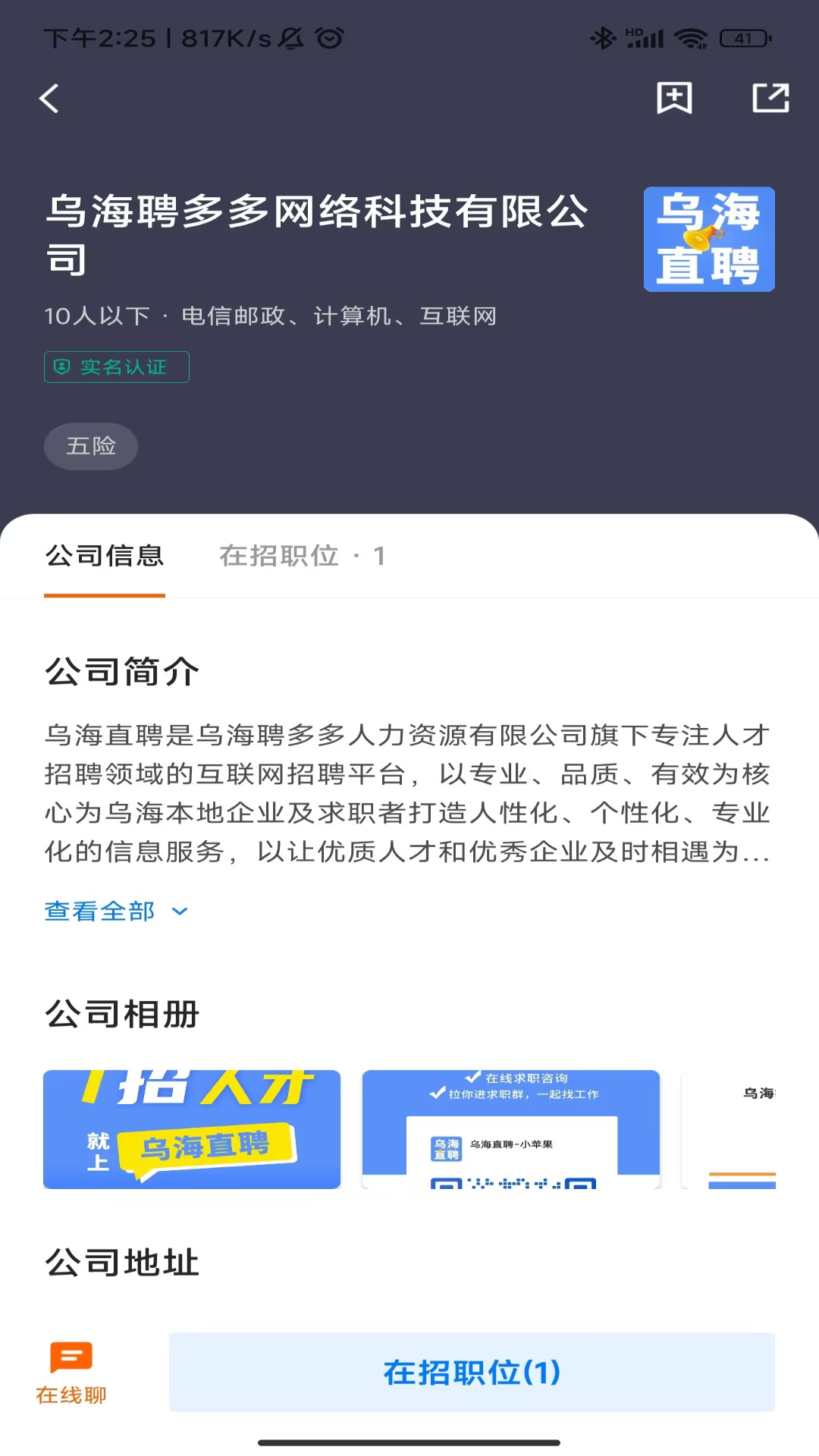Image resolution: width=819 pixels, height=1456 pixels.
Task: Expand company intro via 查看全部
Action: pos(116,911)
